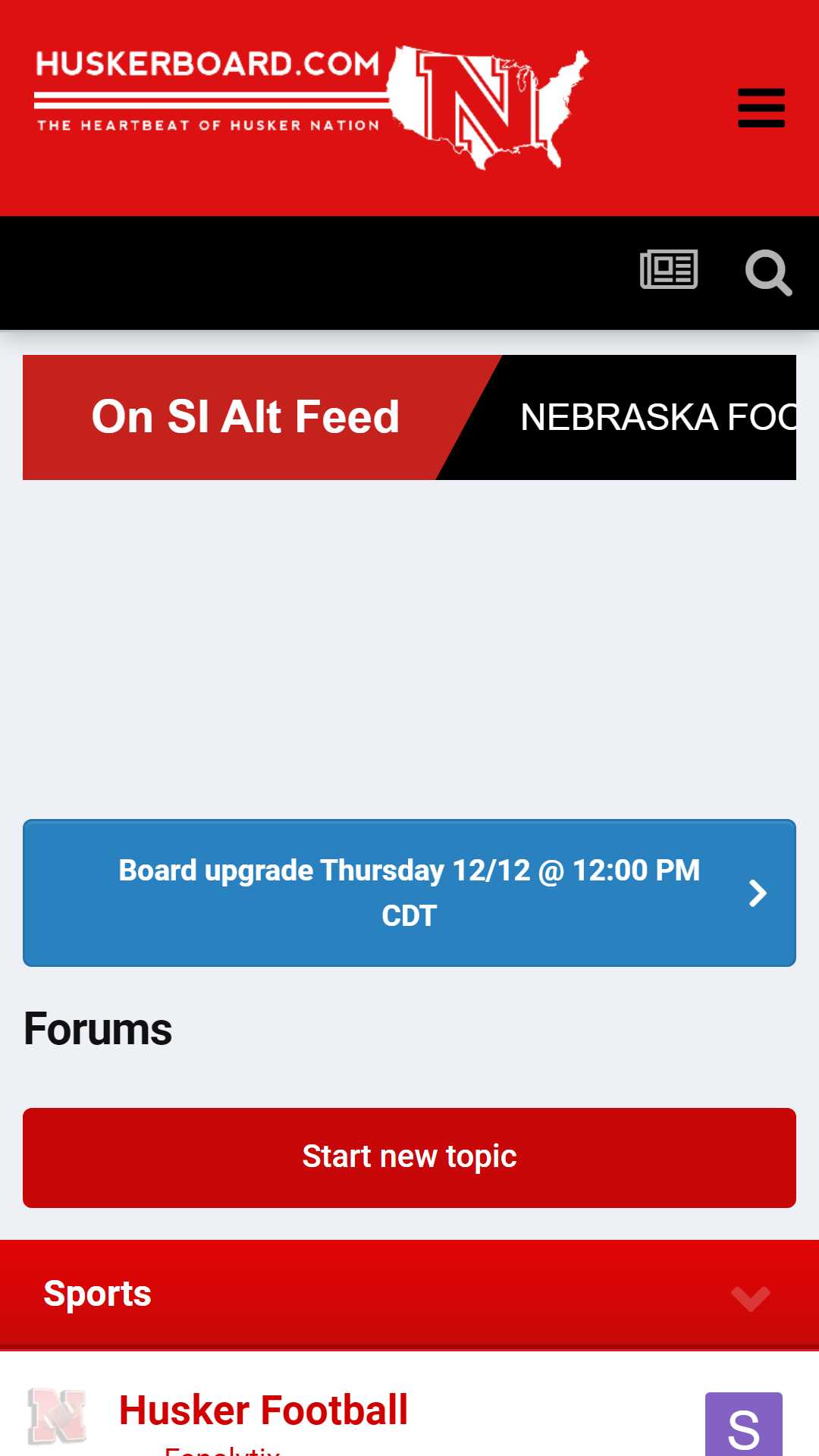Collapse the Sports category
The height and width of the screenshot is (1456, 819).
click(750, 1298)
